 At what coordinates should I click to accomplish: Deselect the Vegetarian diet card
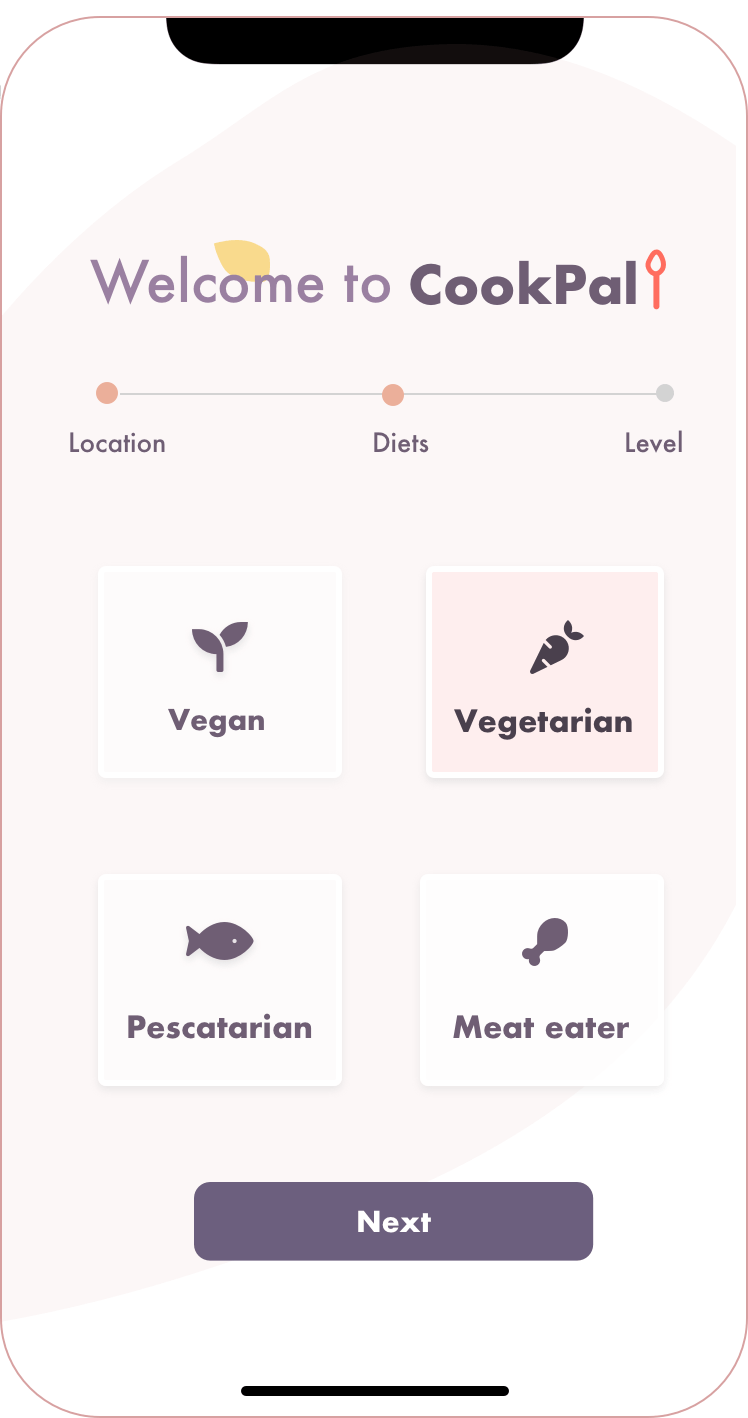point(545,672)
